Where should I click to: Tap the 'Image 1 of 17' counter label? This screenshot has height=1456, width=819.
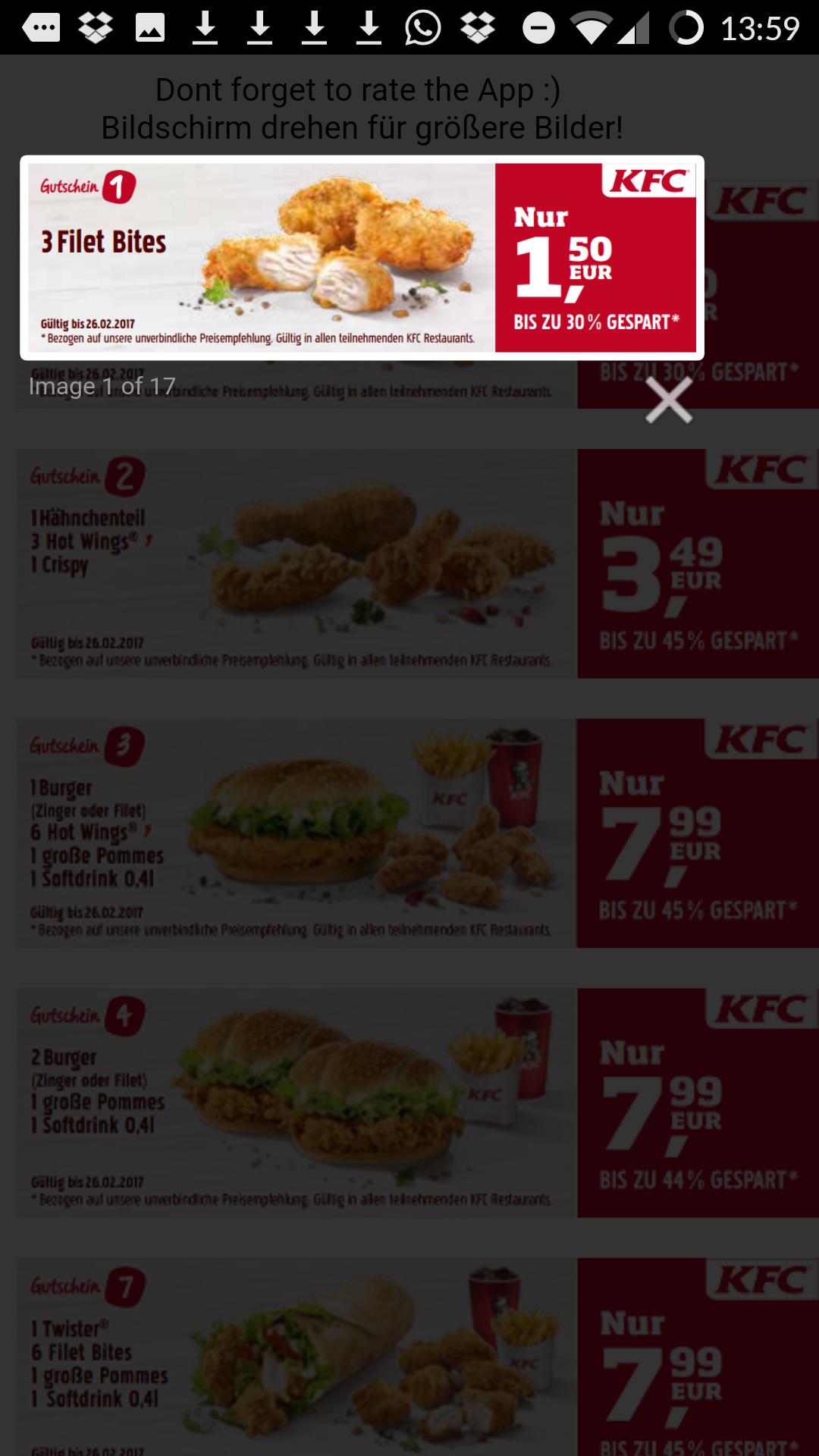101,385
